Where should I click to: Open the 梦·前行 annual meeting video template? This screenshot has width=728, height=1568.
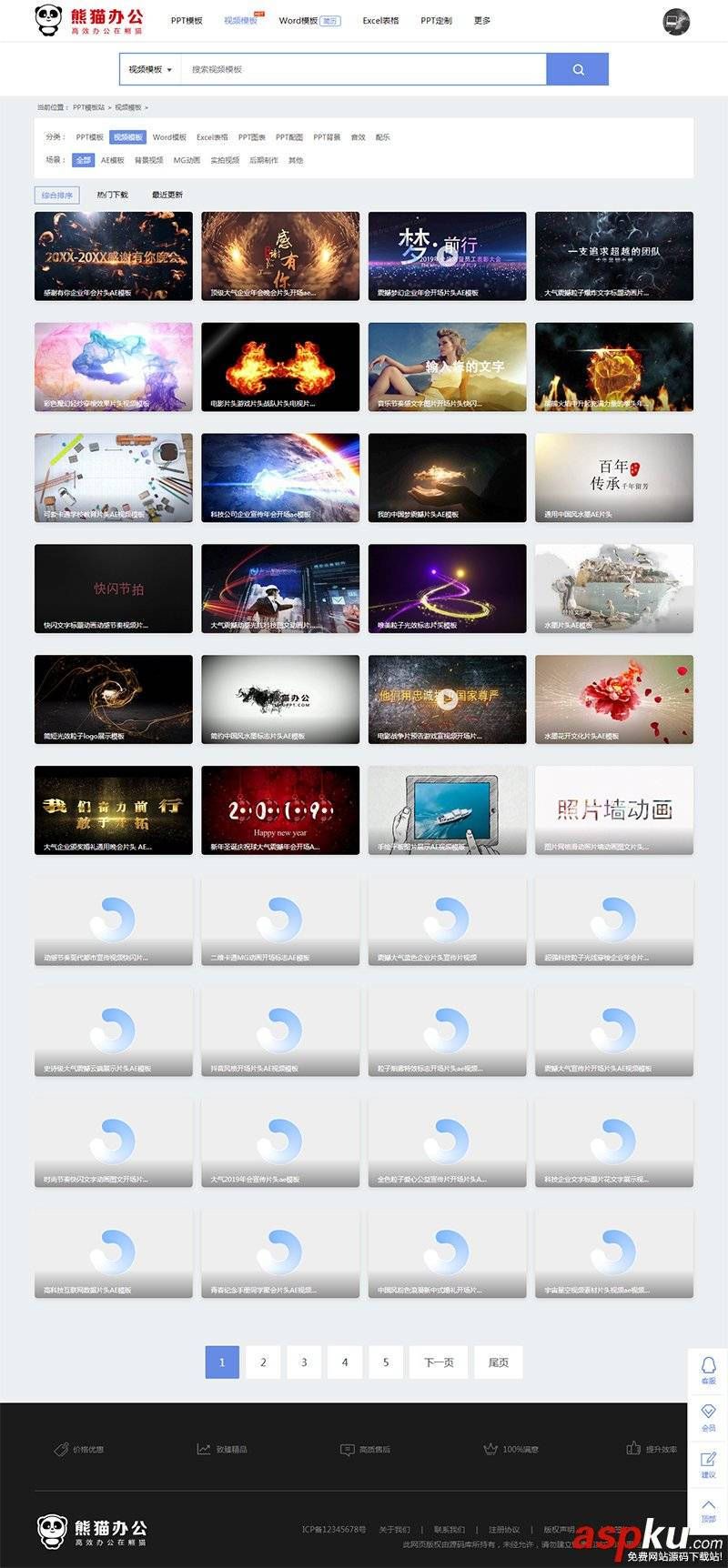(x=447, y=256)
